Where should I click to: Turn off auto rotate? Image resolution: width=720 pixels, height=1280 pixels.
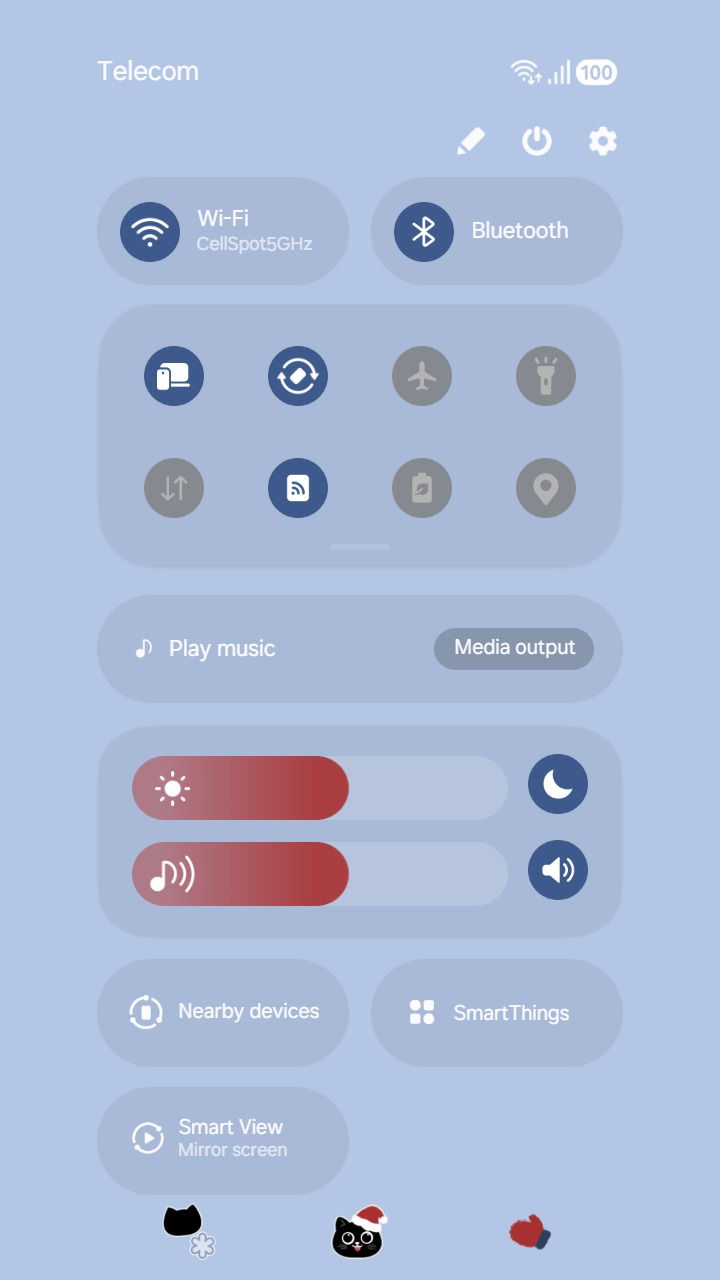coord(298,376)
